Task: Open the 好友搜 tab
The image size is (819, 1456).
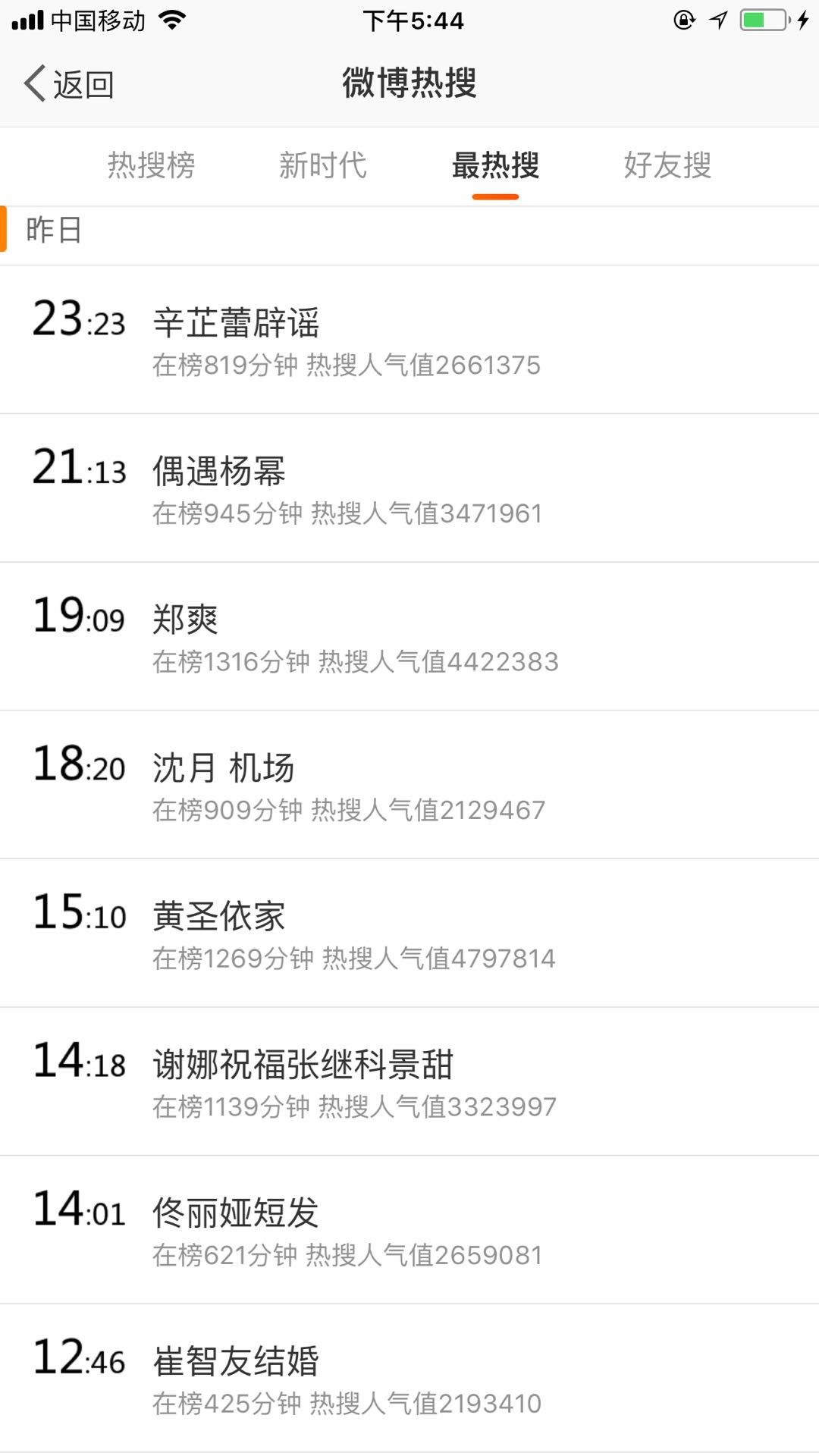Action: pyautogui.click(x=667, y=165)
